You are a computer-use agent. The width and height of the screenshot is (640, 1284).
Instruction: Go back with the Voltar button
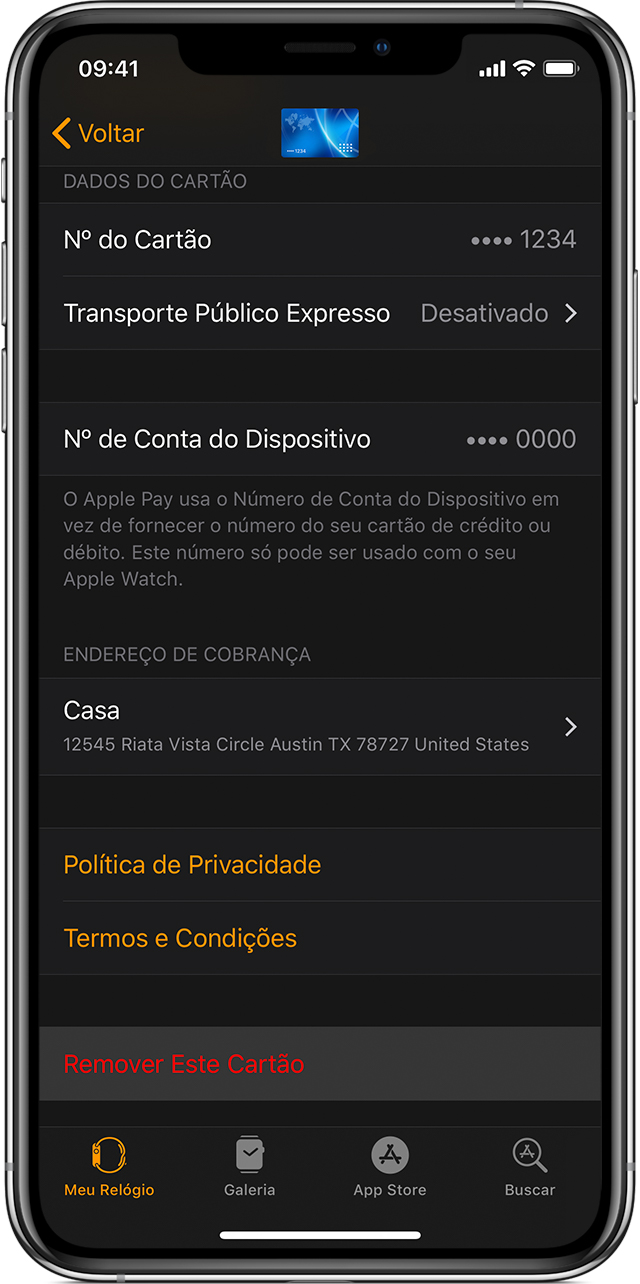tap(98, 134)
